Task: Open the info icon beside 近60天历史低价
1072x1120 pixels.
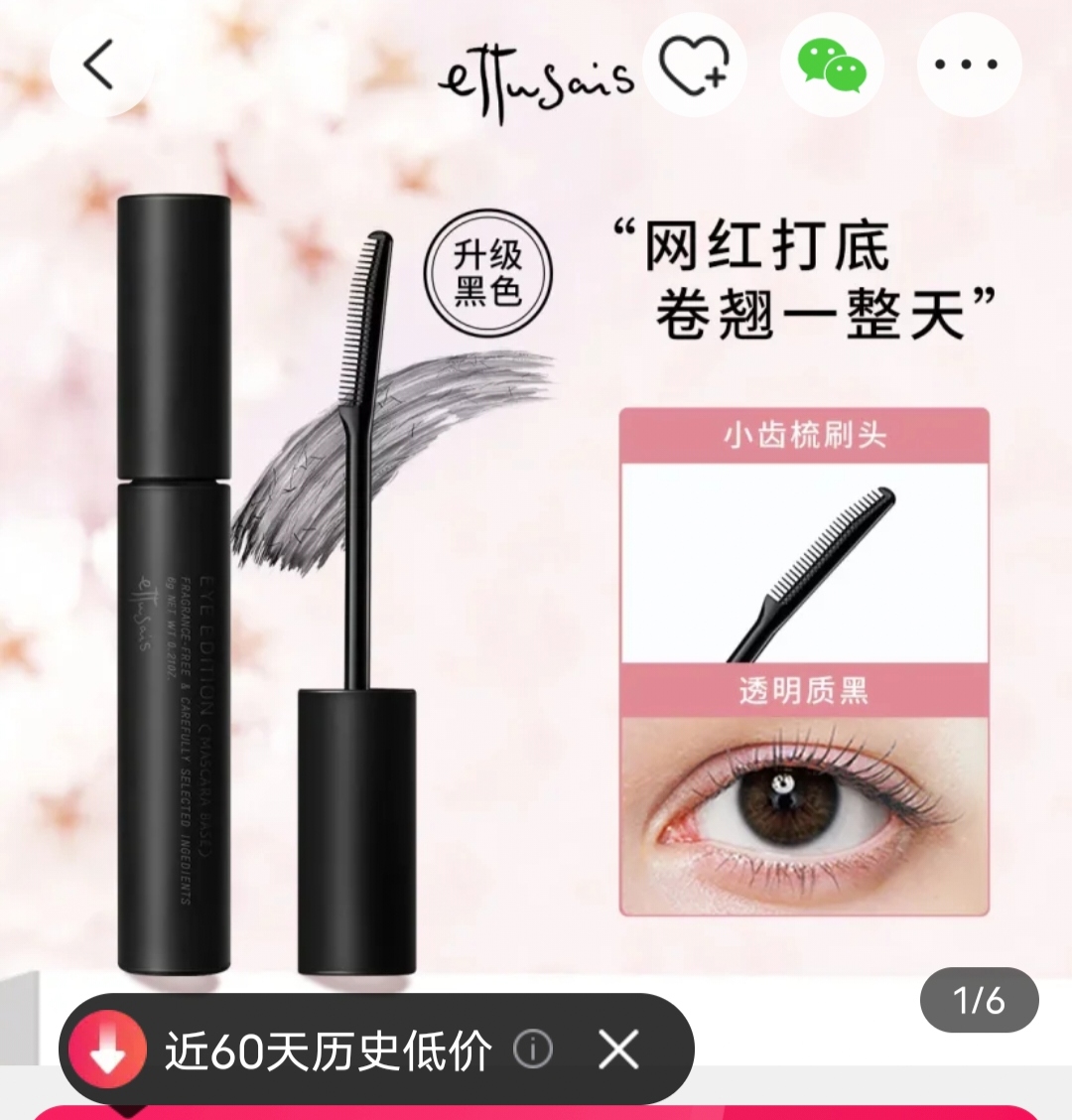Action: [x=533, y=1049]
